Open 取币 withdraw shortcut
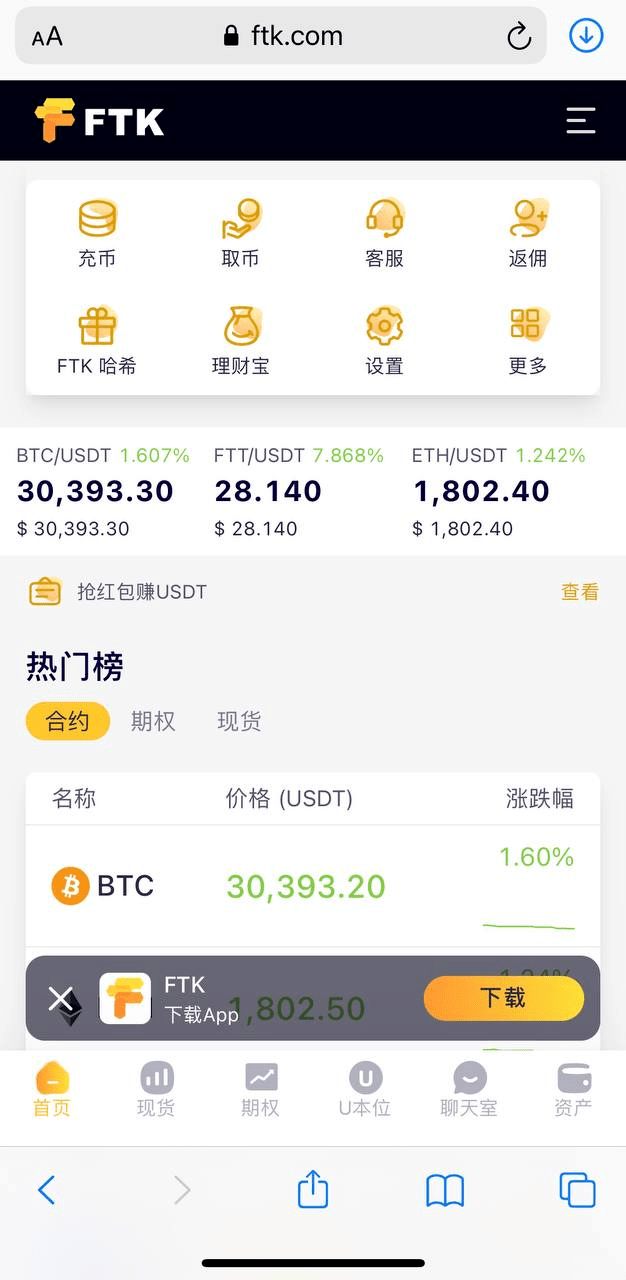This screenshot has height=1280, width=626. 240,233
